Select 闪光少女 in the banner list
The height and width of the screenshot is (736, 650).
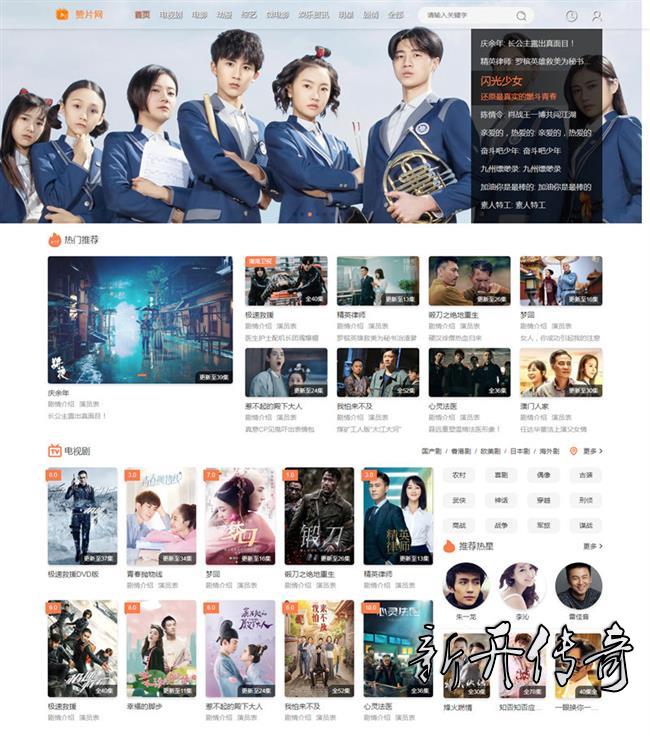tap(503, 80)
